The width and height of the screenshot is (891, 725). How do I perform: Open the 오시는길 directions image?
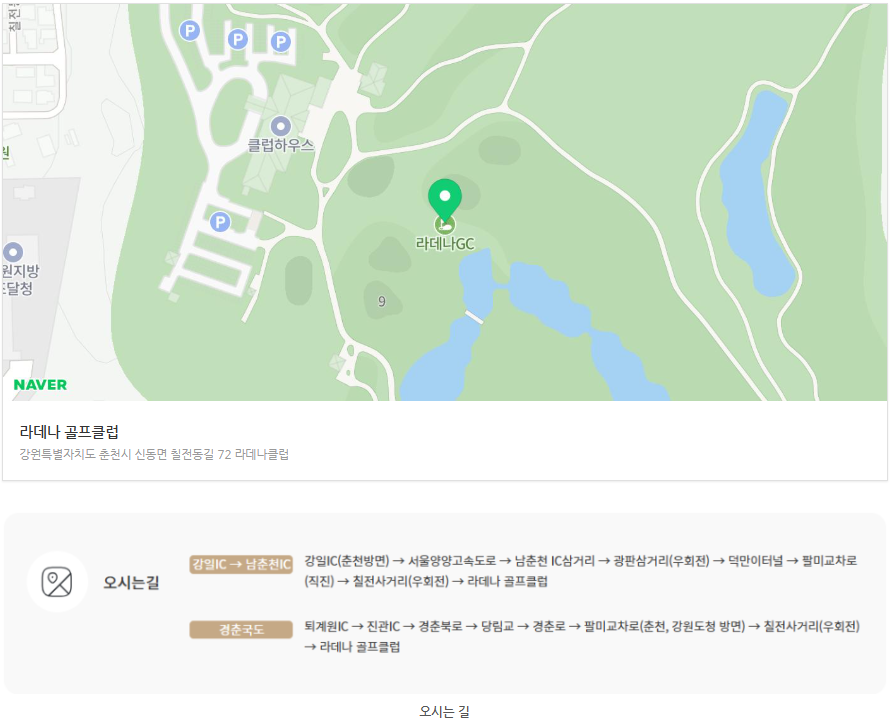pos(445,603)
